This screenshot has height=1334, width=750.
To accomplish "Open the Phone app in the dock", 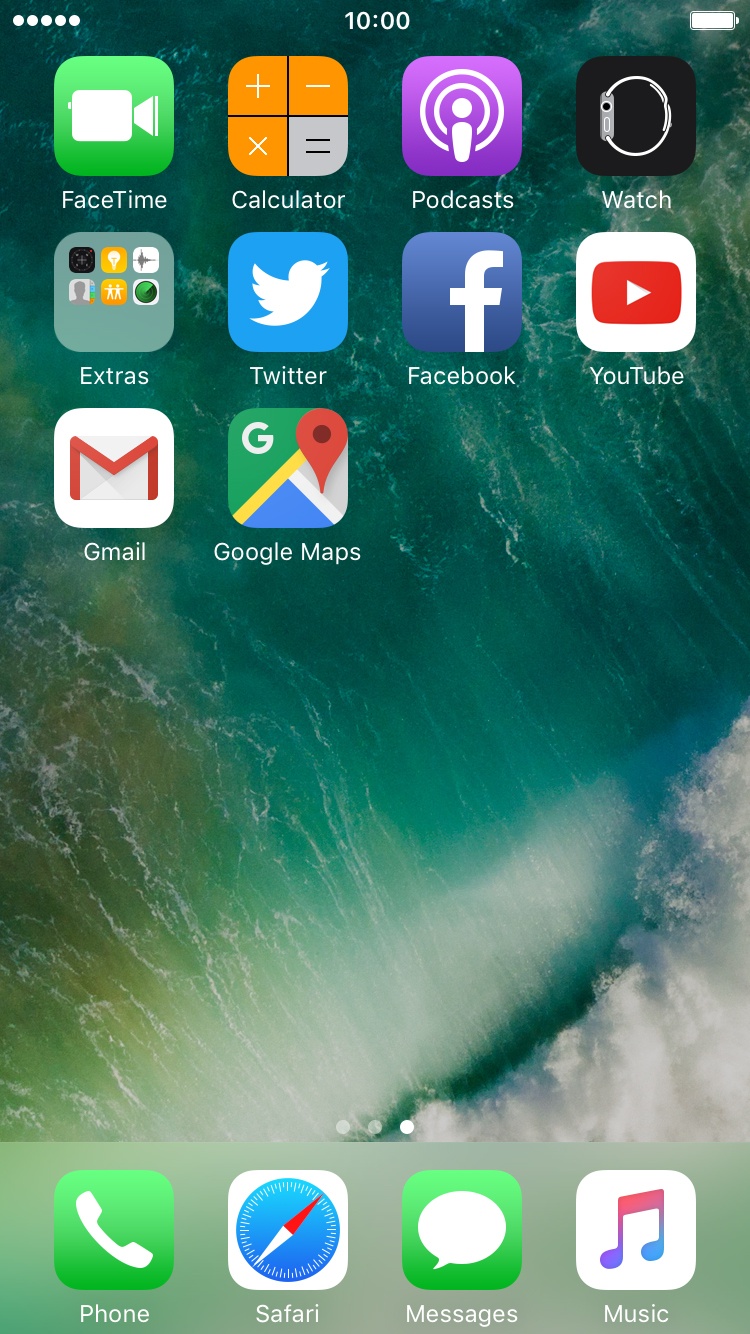I will click(x=114, y=1230).
